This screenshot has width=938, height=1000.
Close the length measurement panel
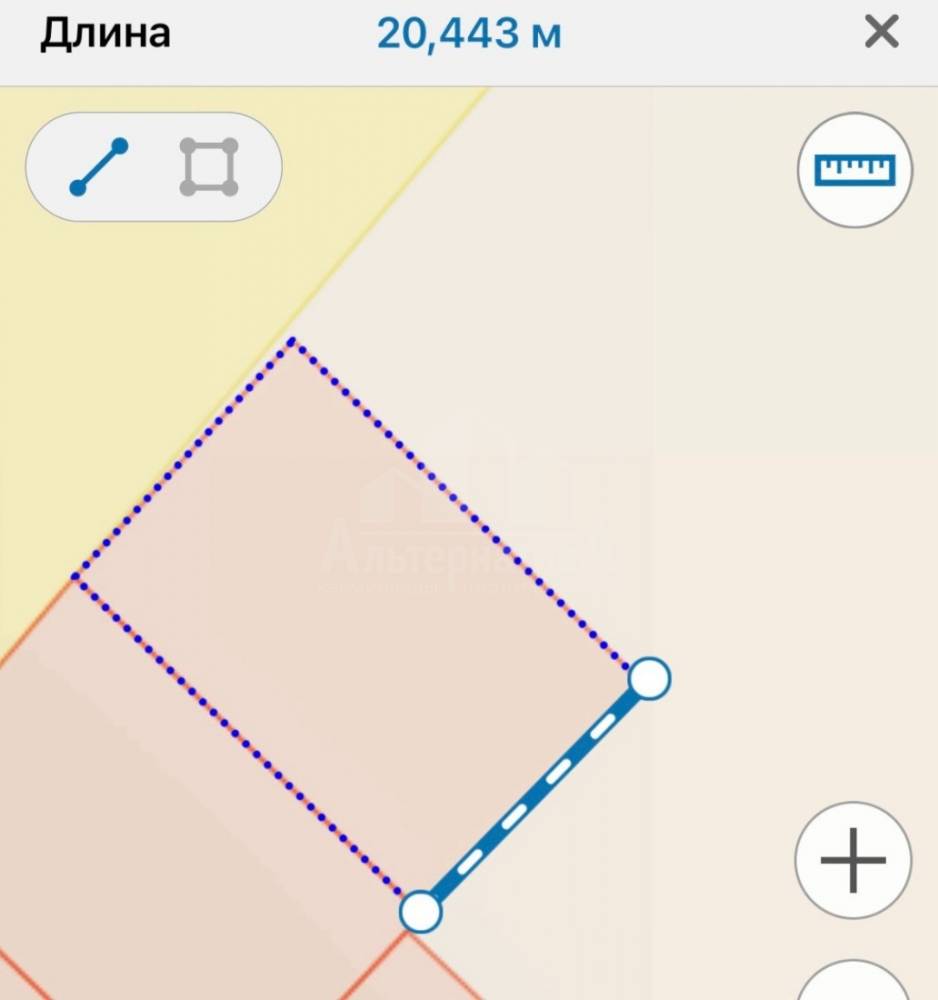click(881, 34)
